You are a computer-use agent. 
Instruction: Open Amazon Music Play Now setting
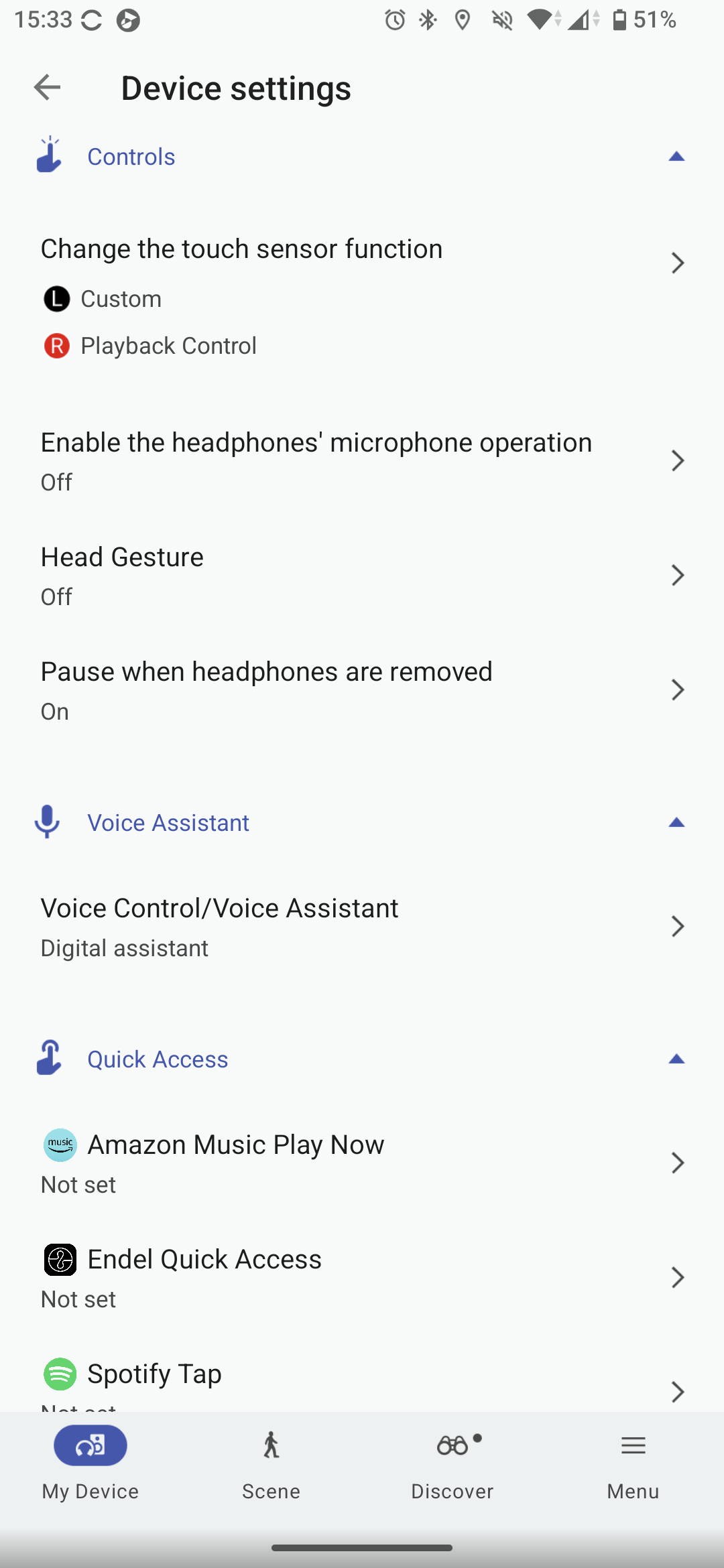point(362,1163)
